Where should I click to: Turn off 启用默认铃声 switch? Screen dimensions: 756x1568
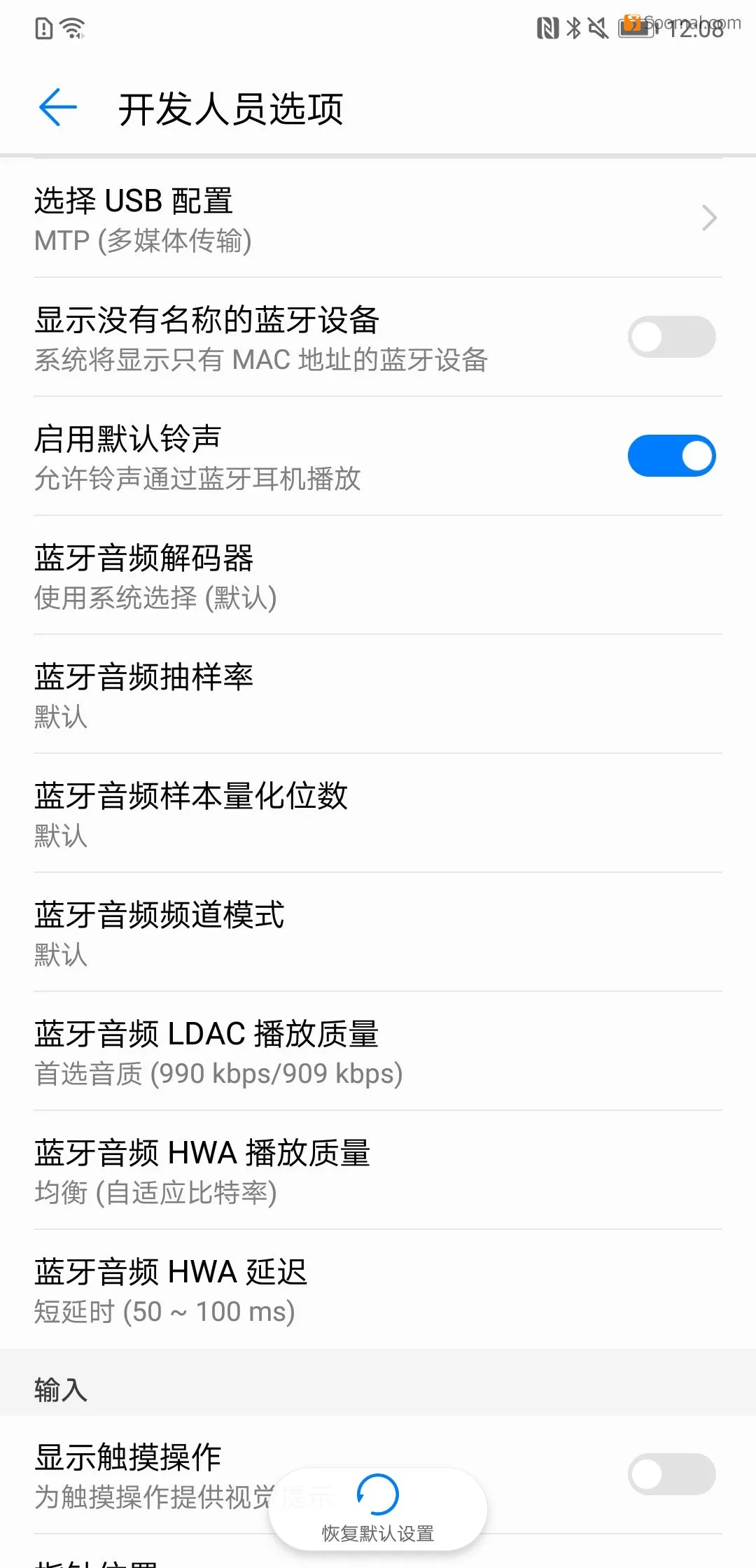tap(671, 456)
